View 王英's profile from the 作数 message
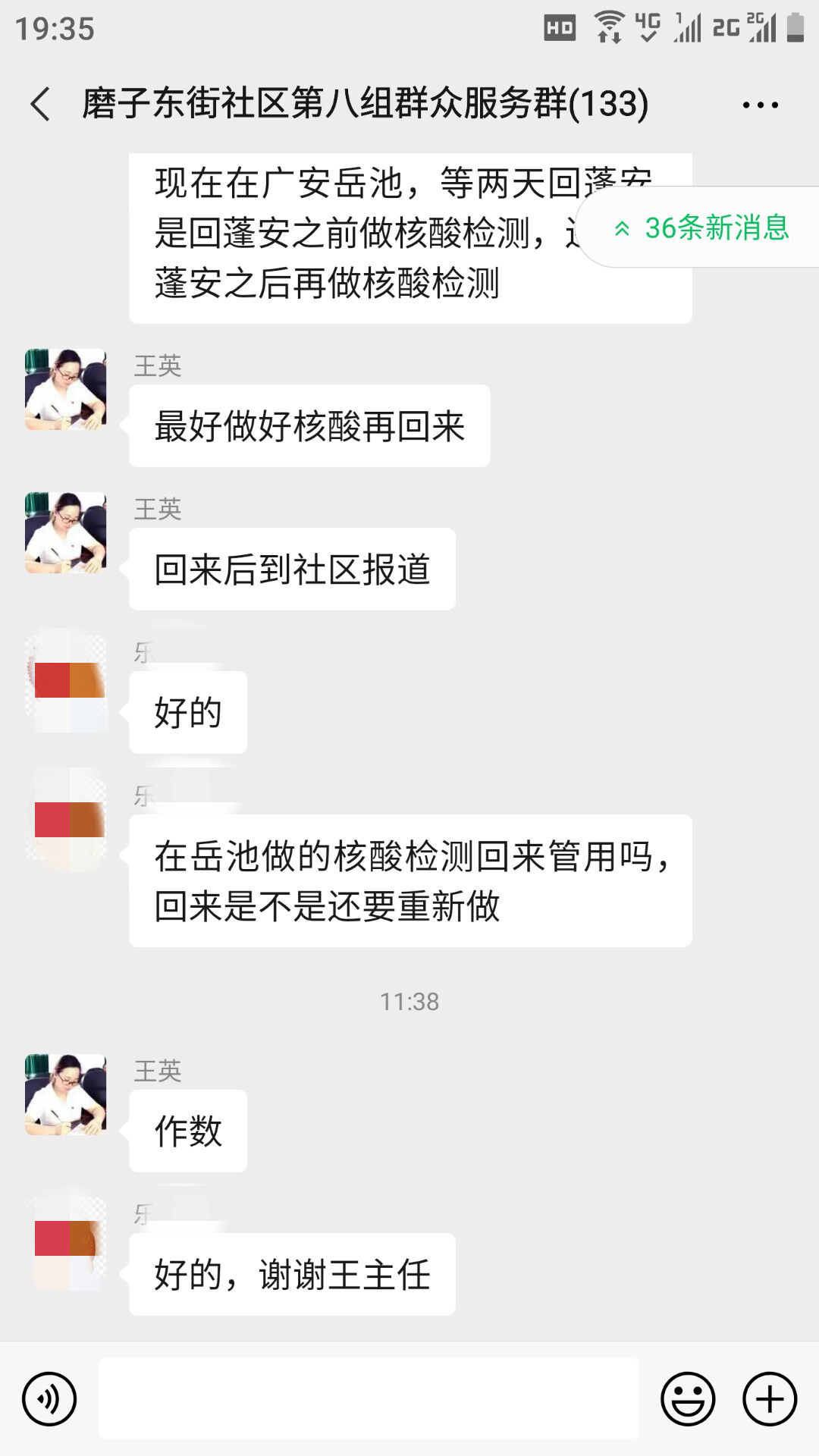 tap(66, 1094)
